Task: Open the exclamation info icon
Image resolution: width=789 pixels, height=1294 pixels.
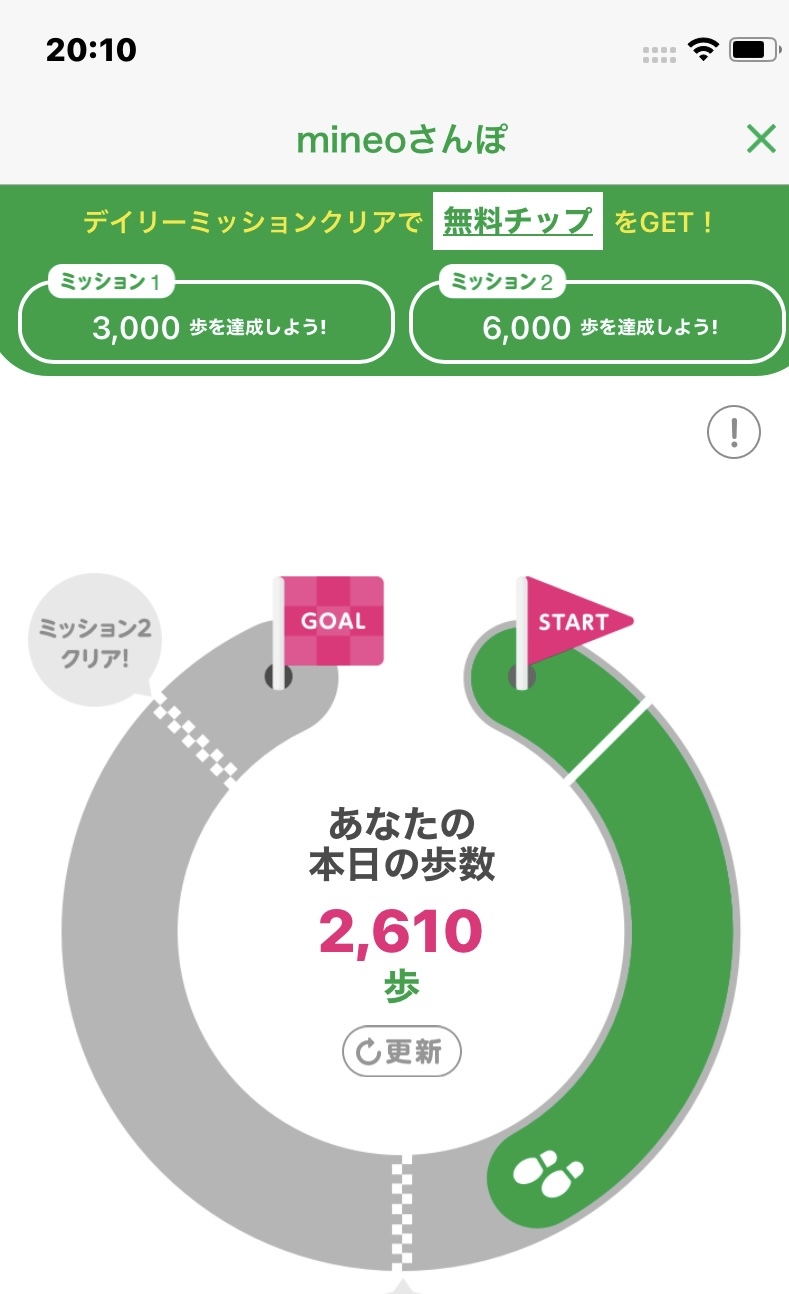Action: click(734, 432)
